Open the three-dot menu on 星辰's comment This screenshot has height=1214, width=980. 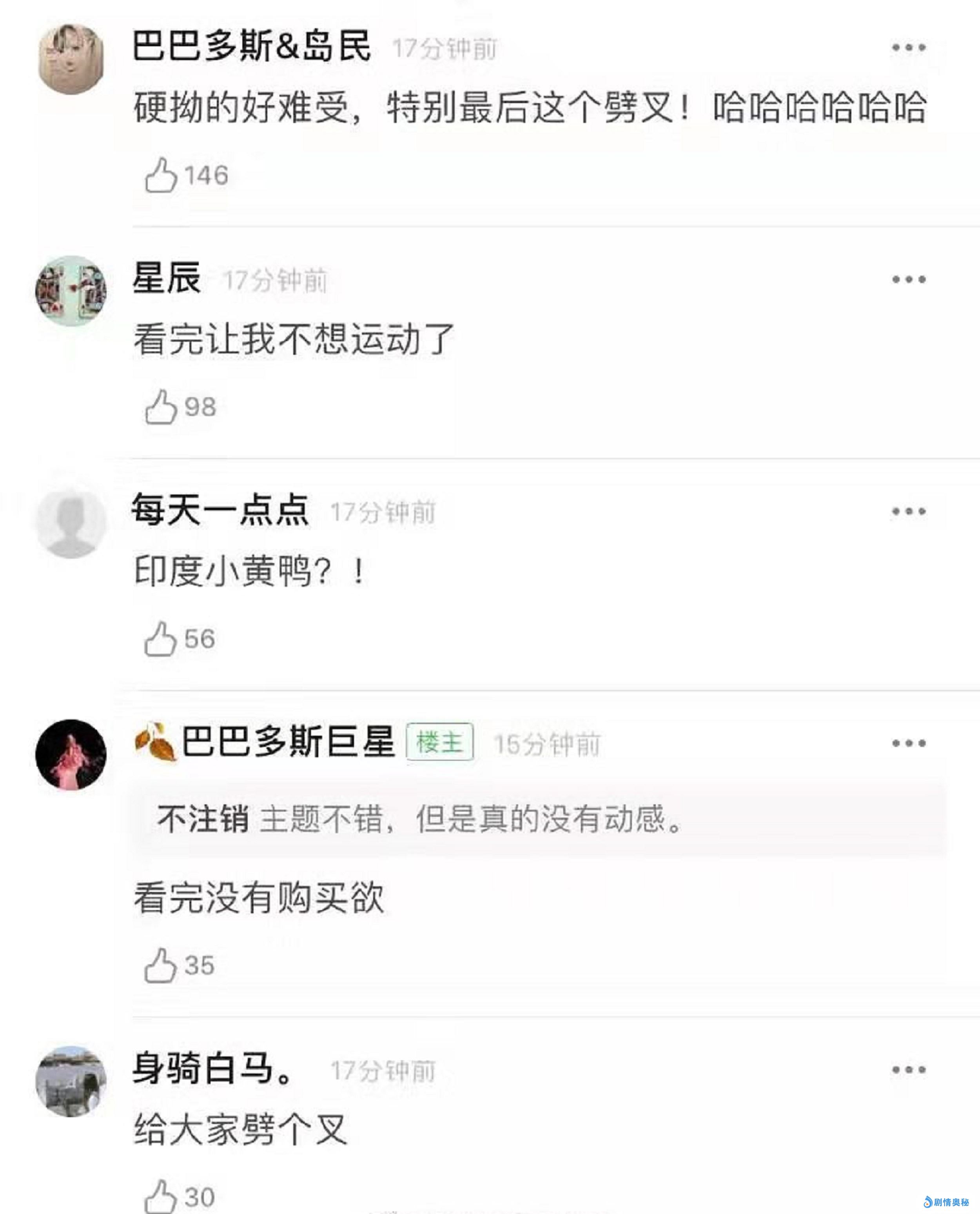pyautogui.click(x=908, y=280)
